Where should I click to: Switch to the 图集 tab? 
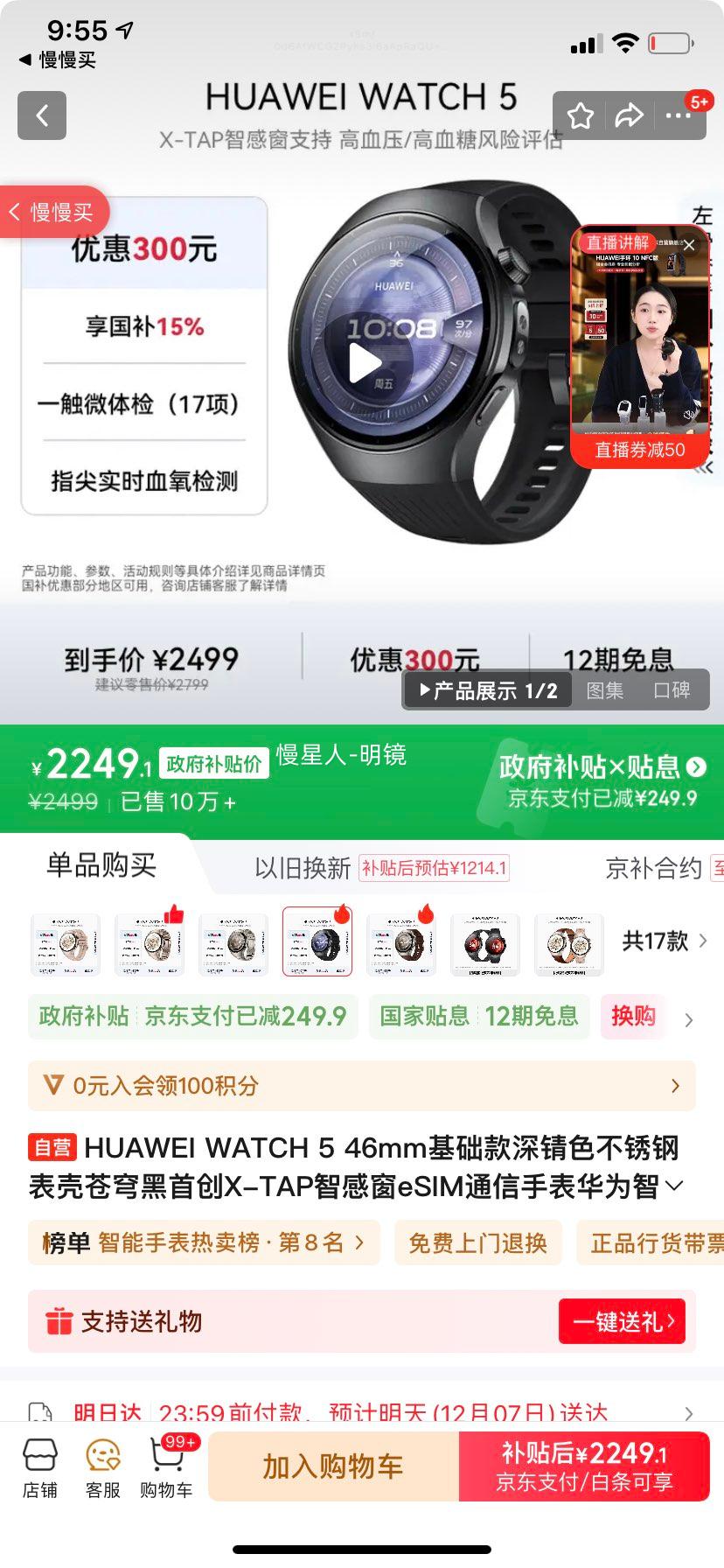pos(605,689)
